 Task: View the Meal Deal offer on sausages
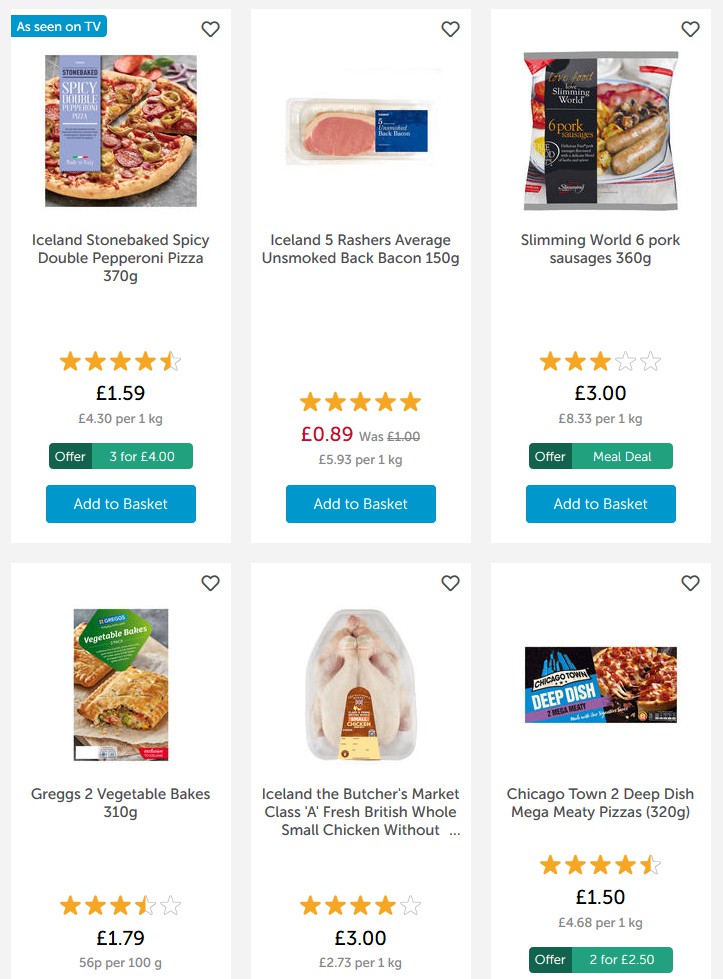coord(600,456)
